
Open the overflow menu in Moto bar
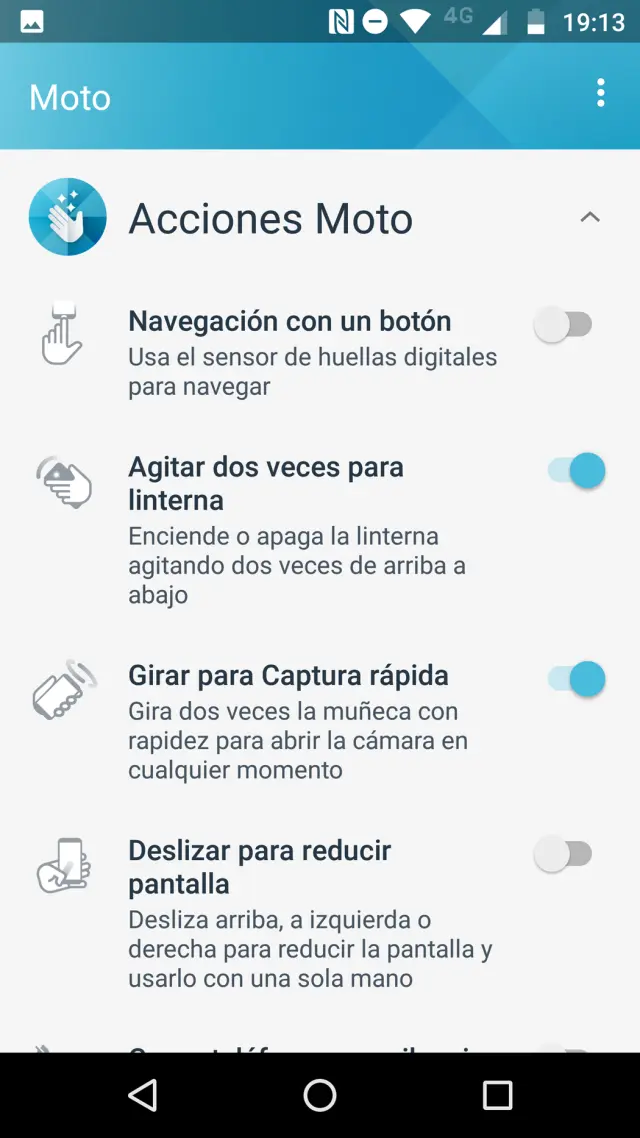pyautogui.click(x=600, y=95)
